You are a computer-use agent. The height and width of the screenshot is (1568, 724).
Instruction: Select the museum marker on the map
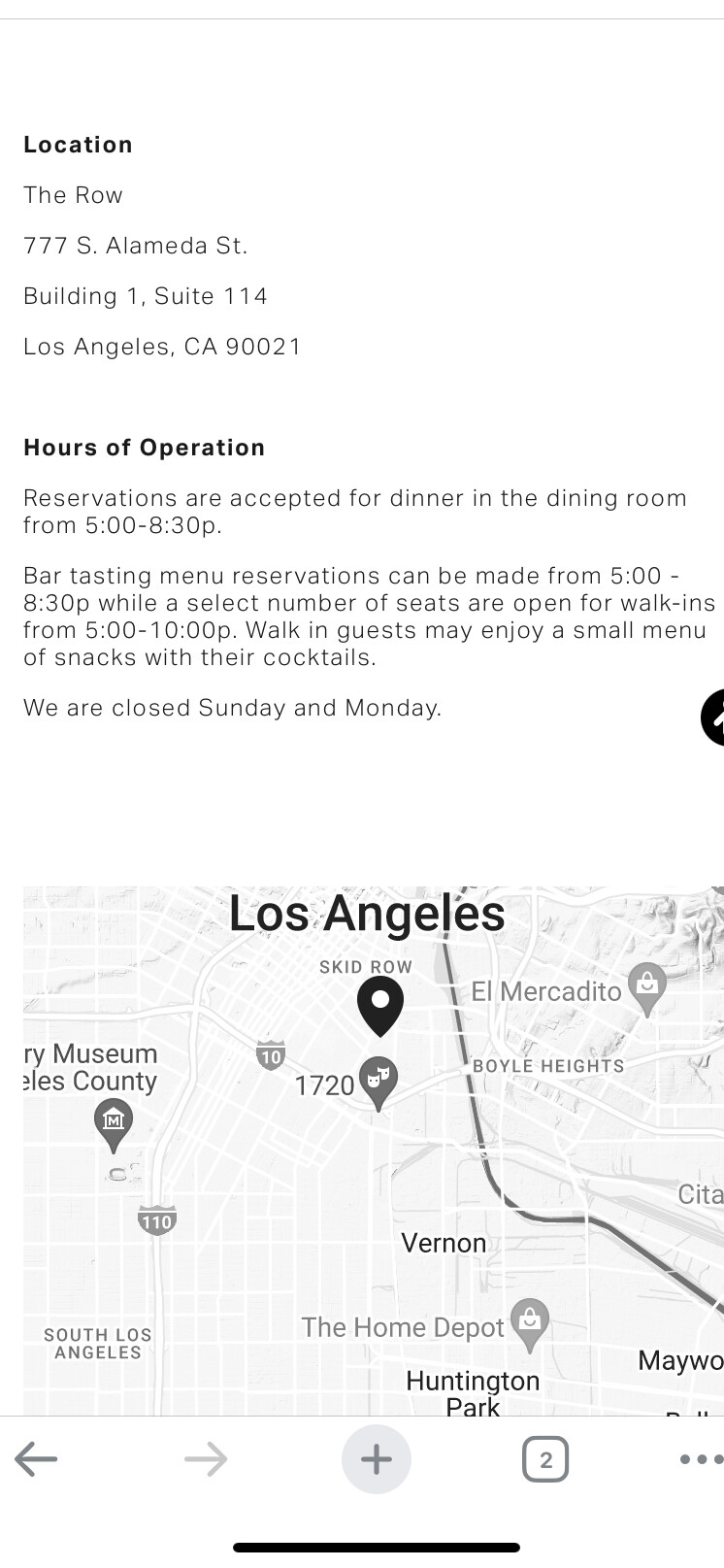point(114,1123)
